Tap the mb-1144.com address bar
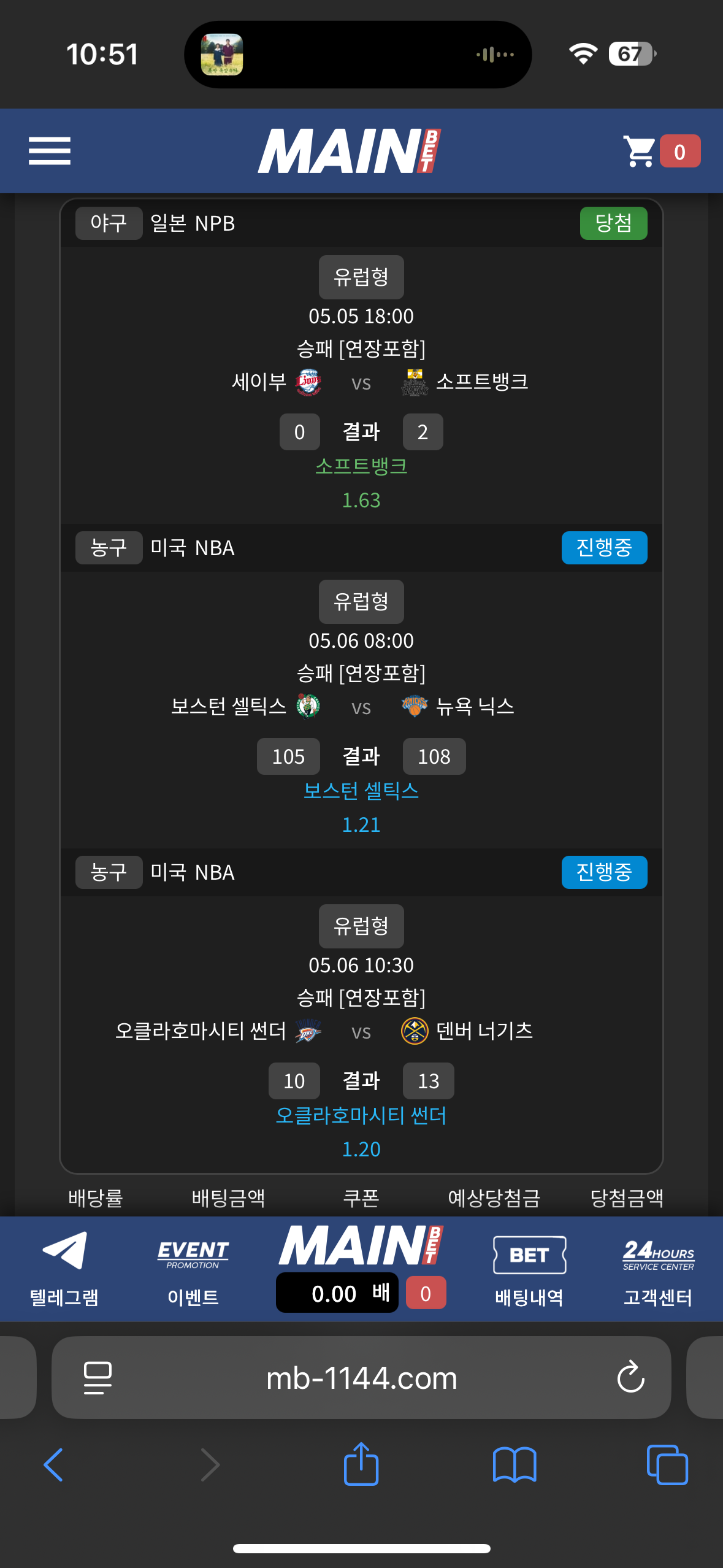The image size is (723, 1568). (x=362, y=1378)
